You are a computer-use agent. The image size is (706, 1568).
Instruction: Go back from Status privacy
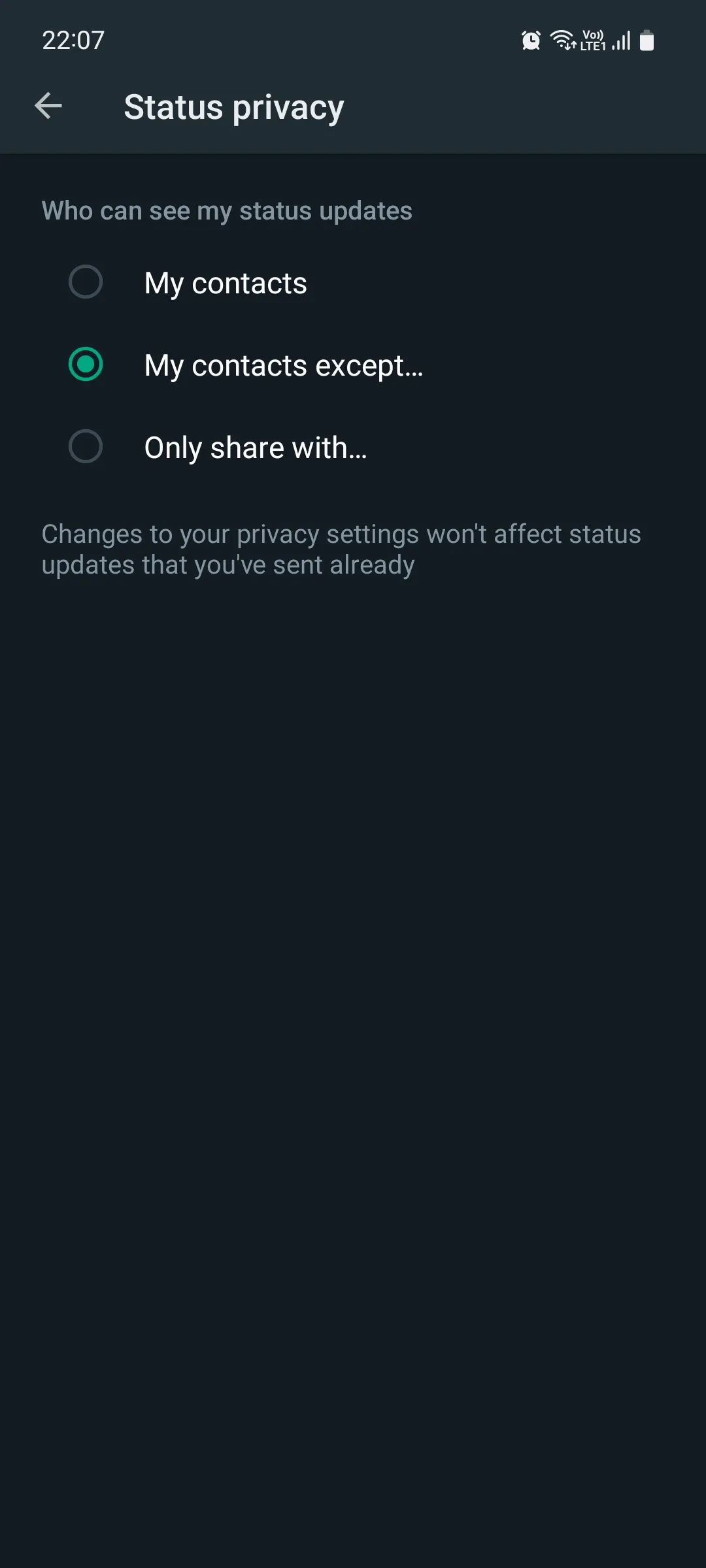48,106
